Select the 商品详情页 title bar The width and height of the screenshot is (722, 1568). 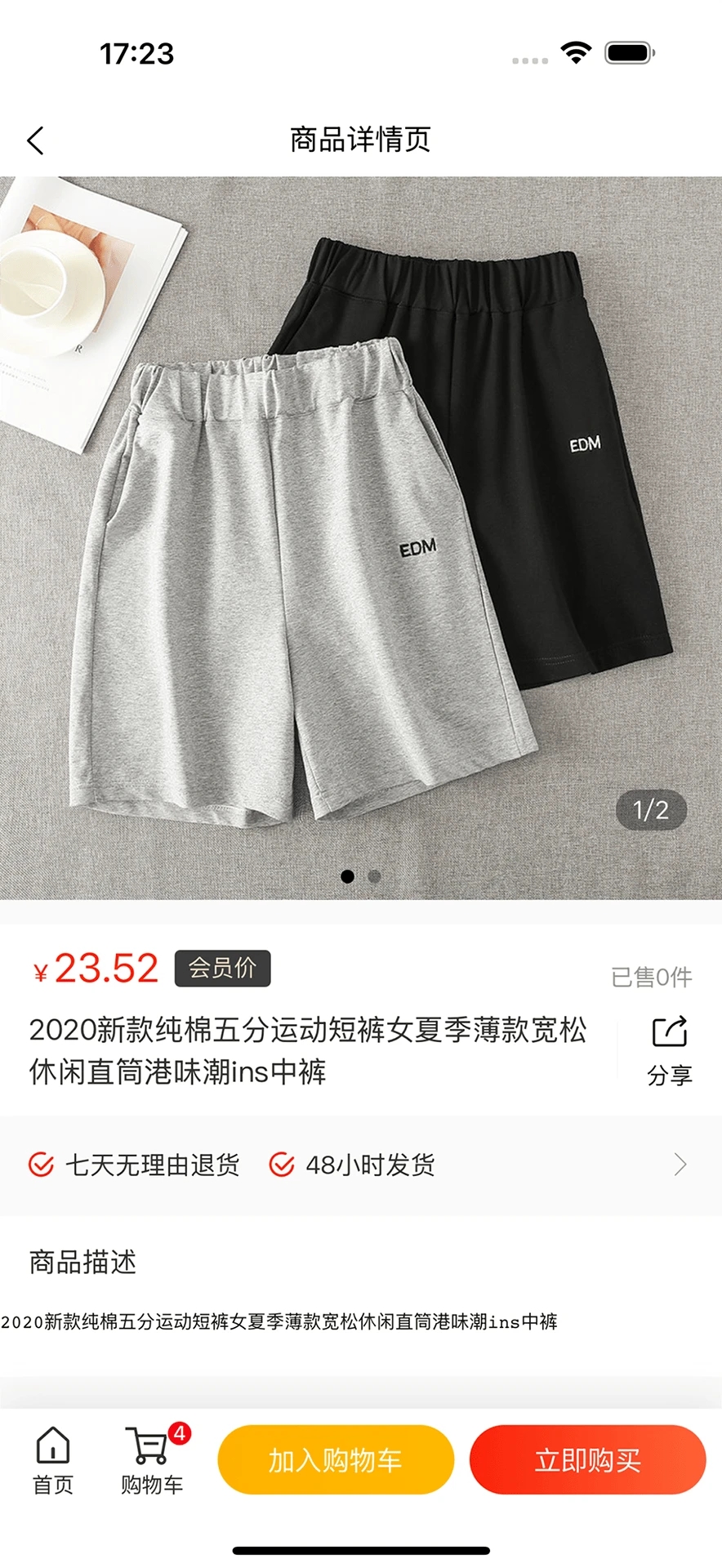[360, 140]
